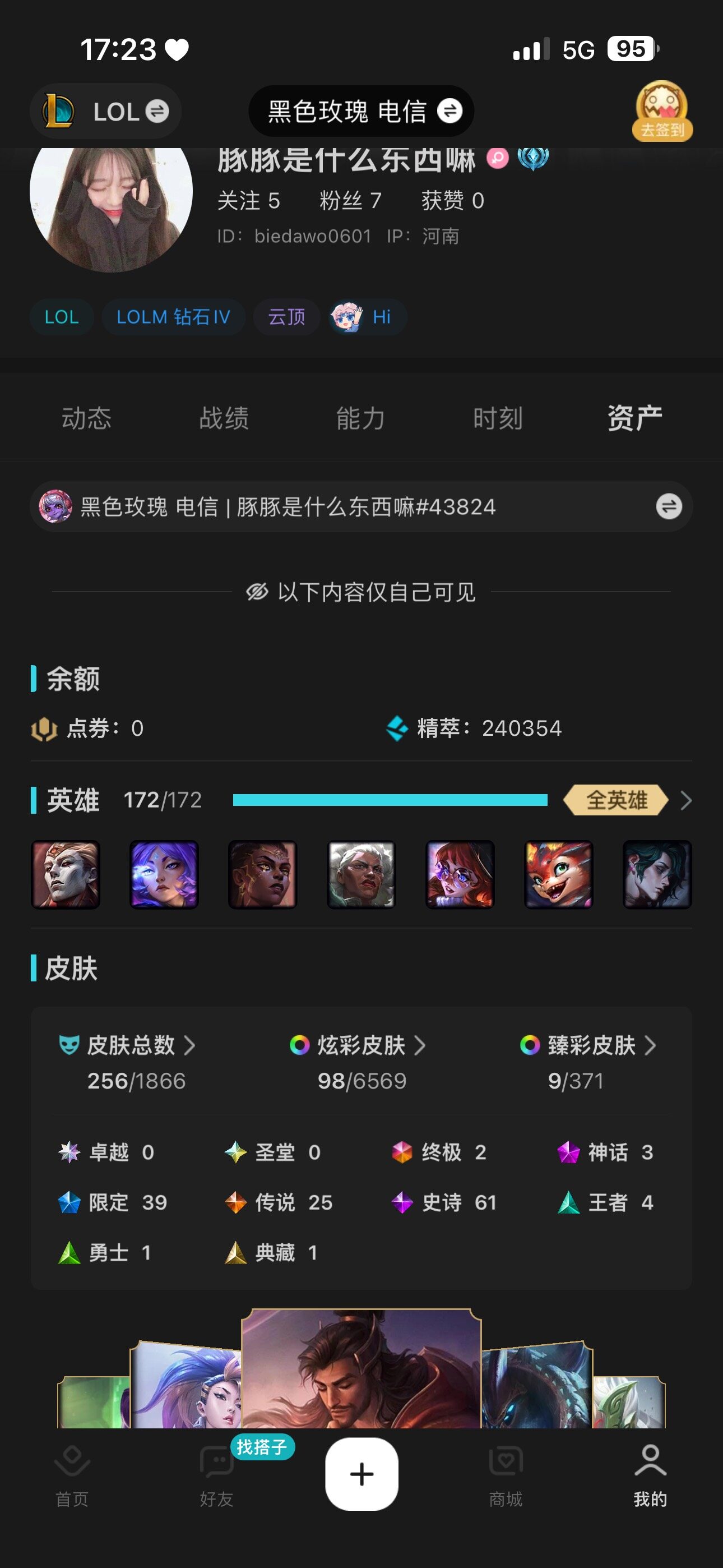Open the 关注 5 following list
The image size is (723, 1568).
coord(248,200)
